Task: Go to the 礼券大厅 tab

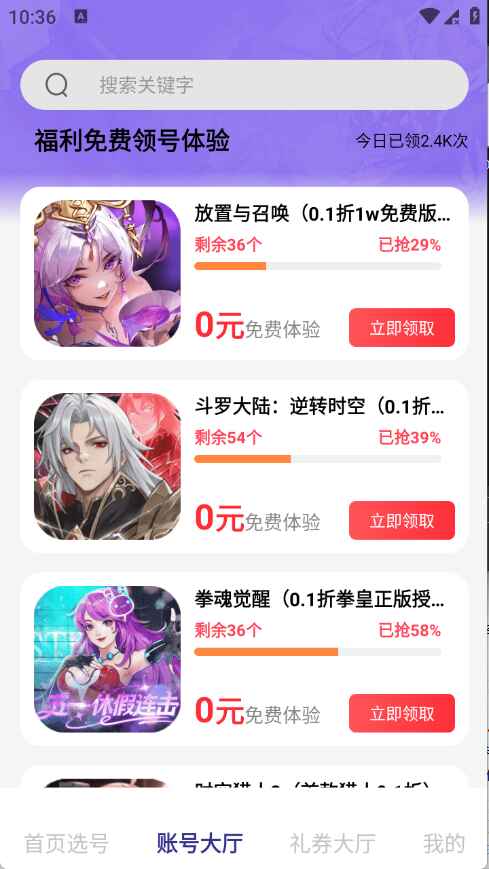Action: [x=333, y=844]
